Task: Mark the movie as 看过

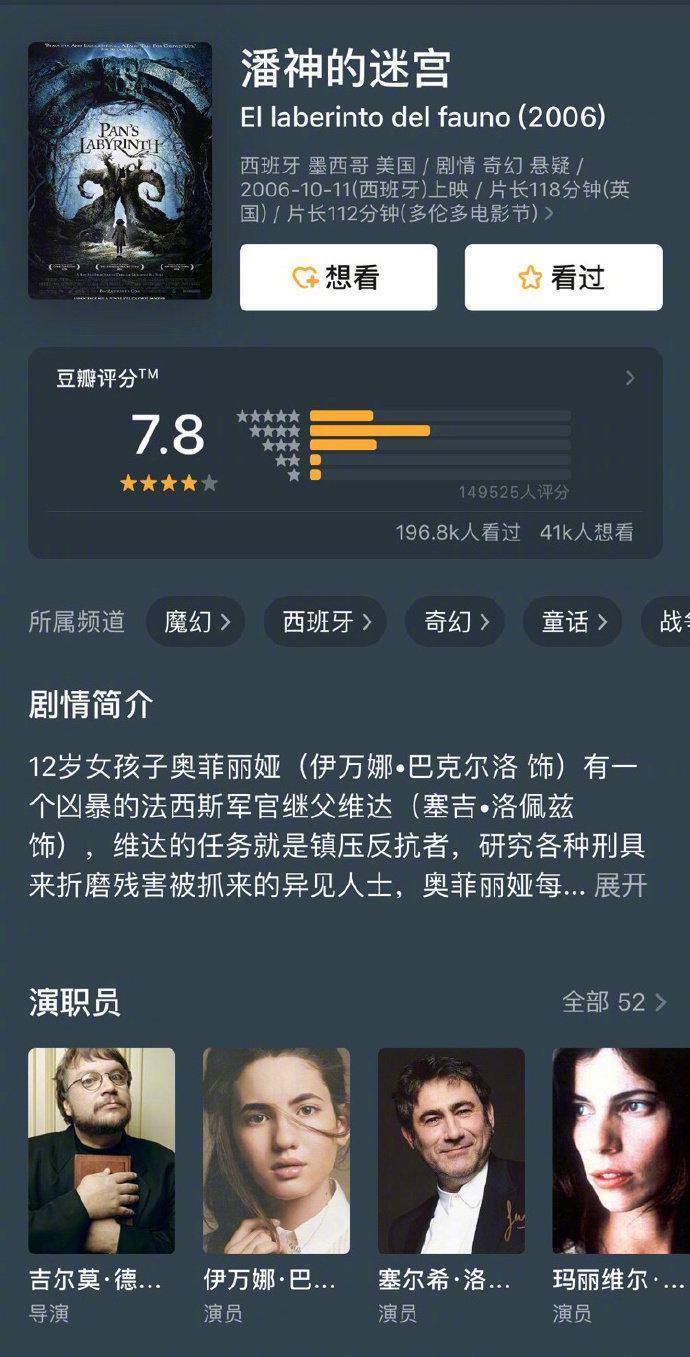Action: pos(563,277)
